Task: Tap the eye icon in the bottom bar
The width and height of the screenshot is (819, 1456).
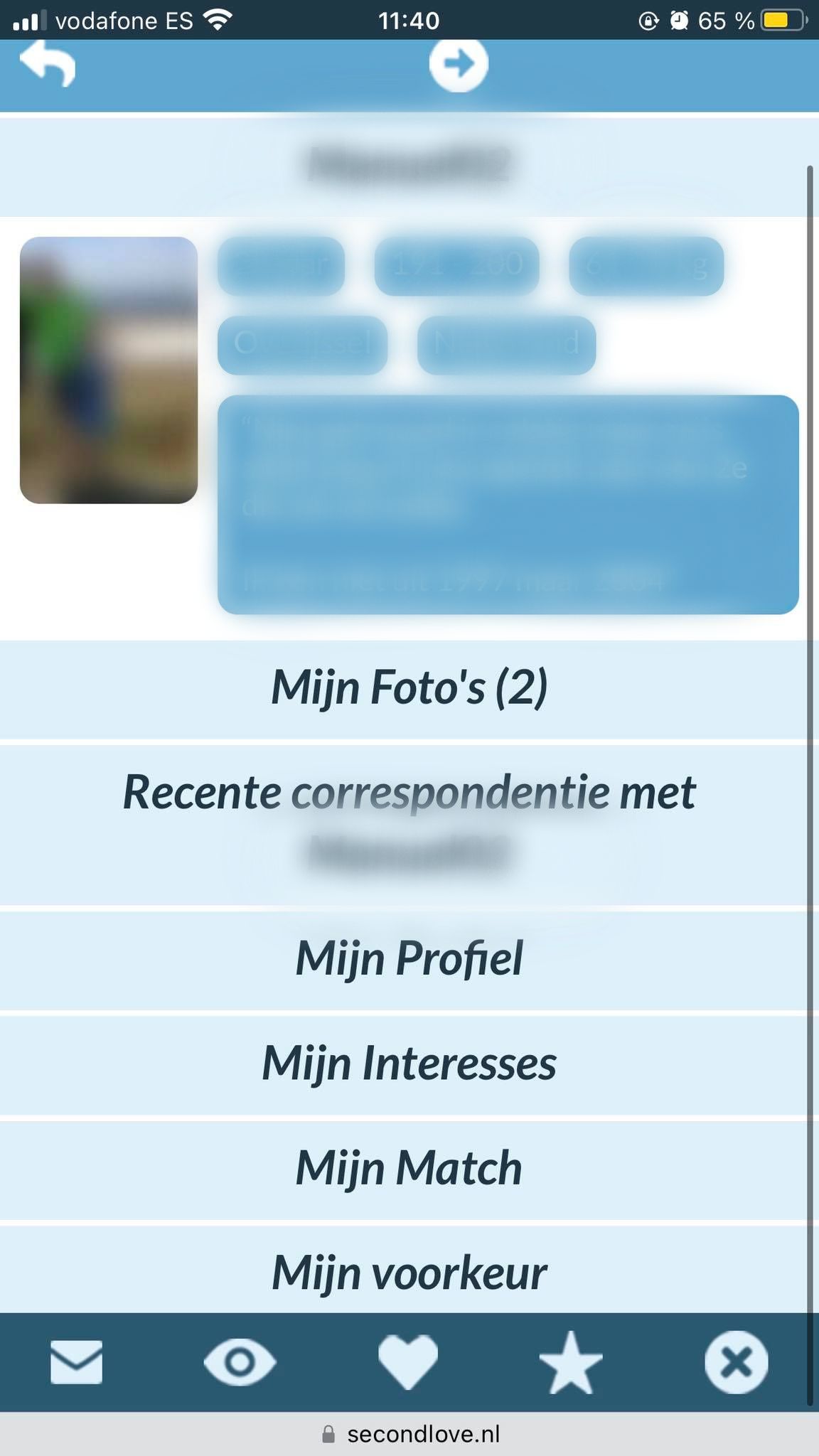Action: click(240, 1362)
